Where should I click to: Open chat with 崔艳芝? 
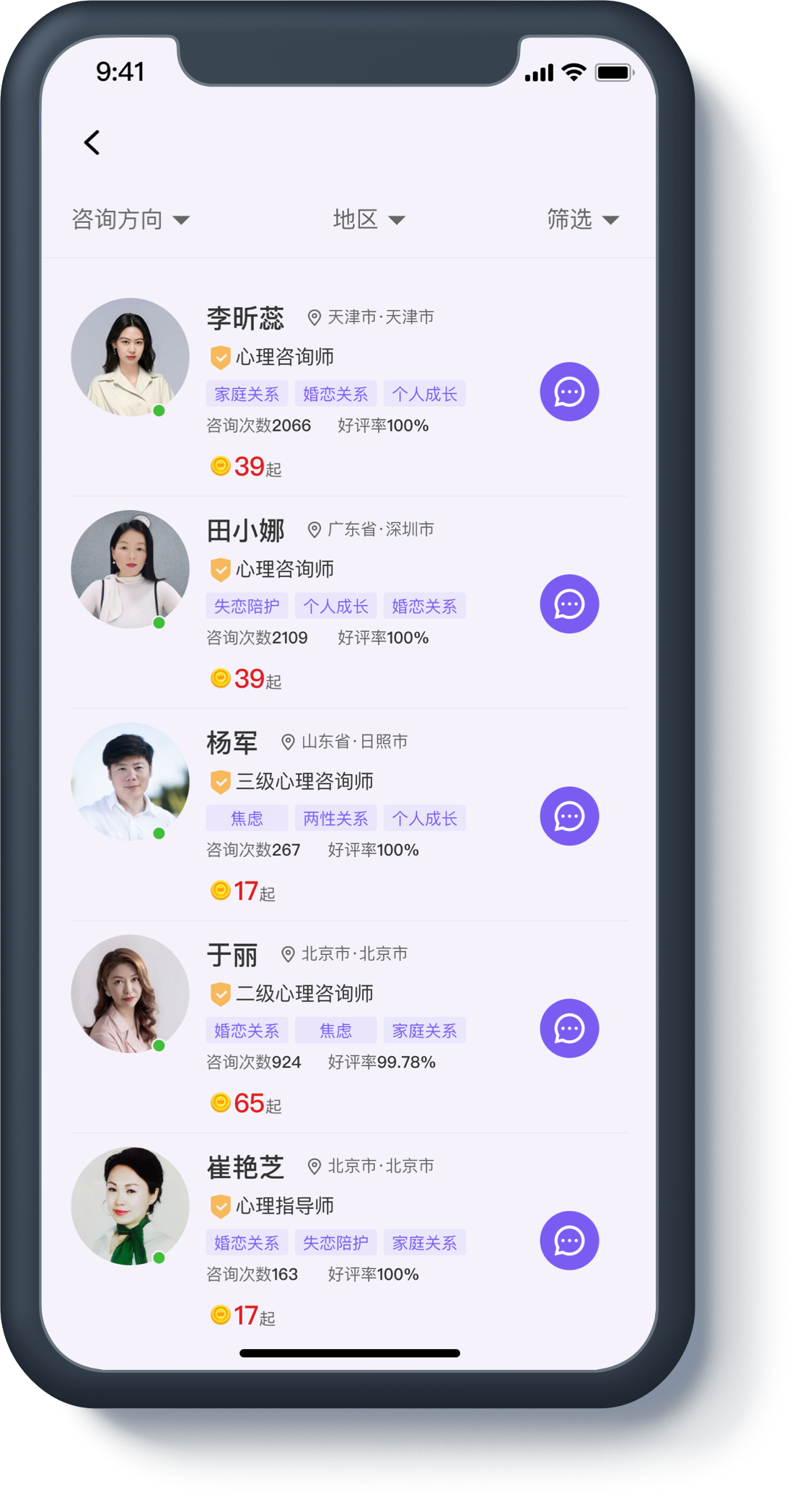[x=569, y=1240]
